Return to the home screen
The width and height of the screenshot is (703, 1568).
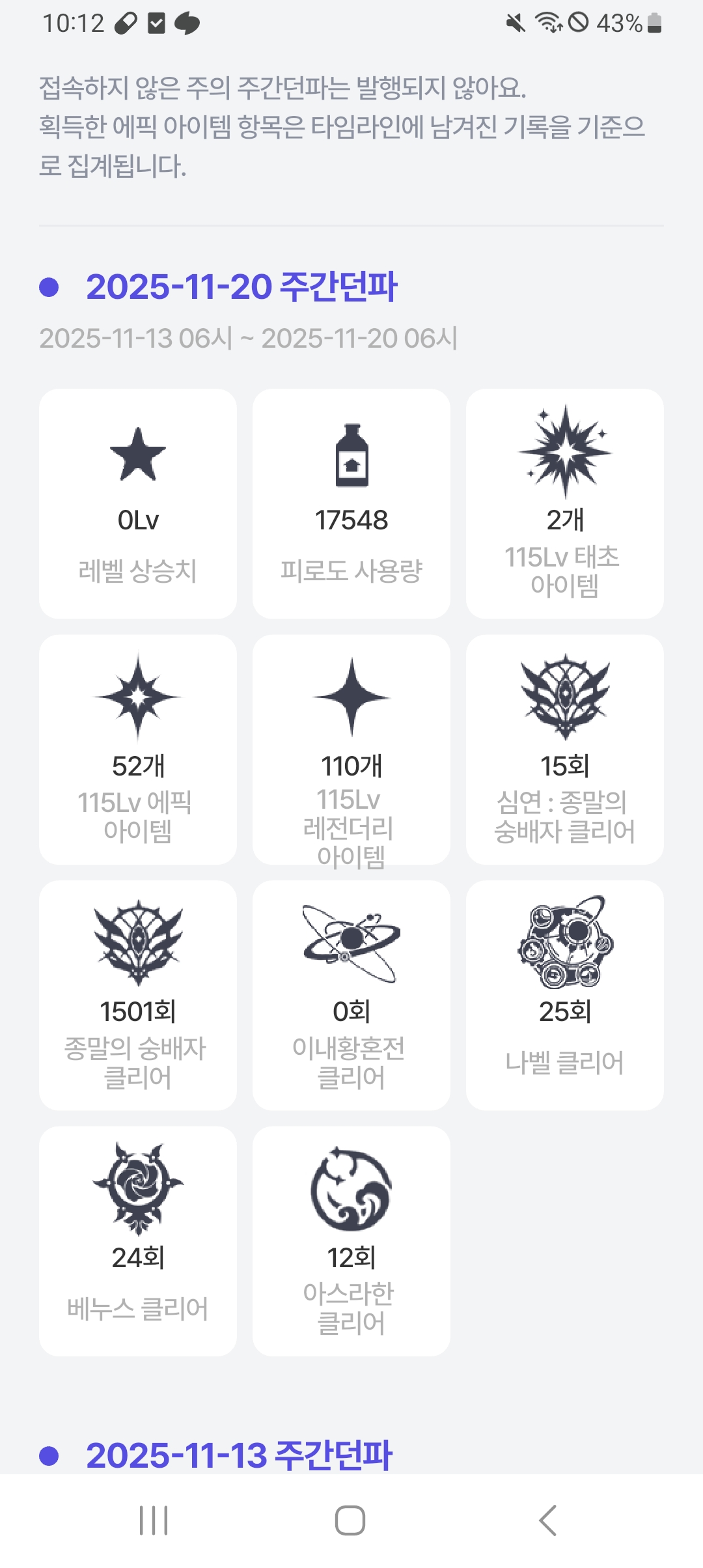[350, 1520]
